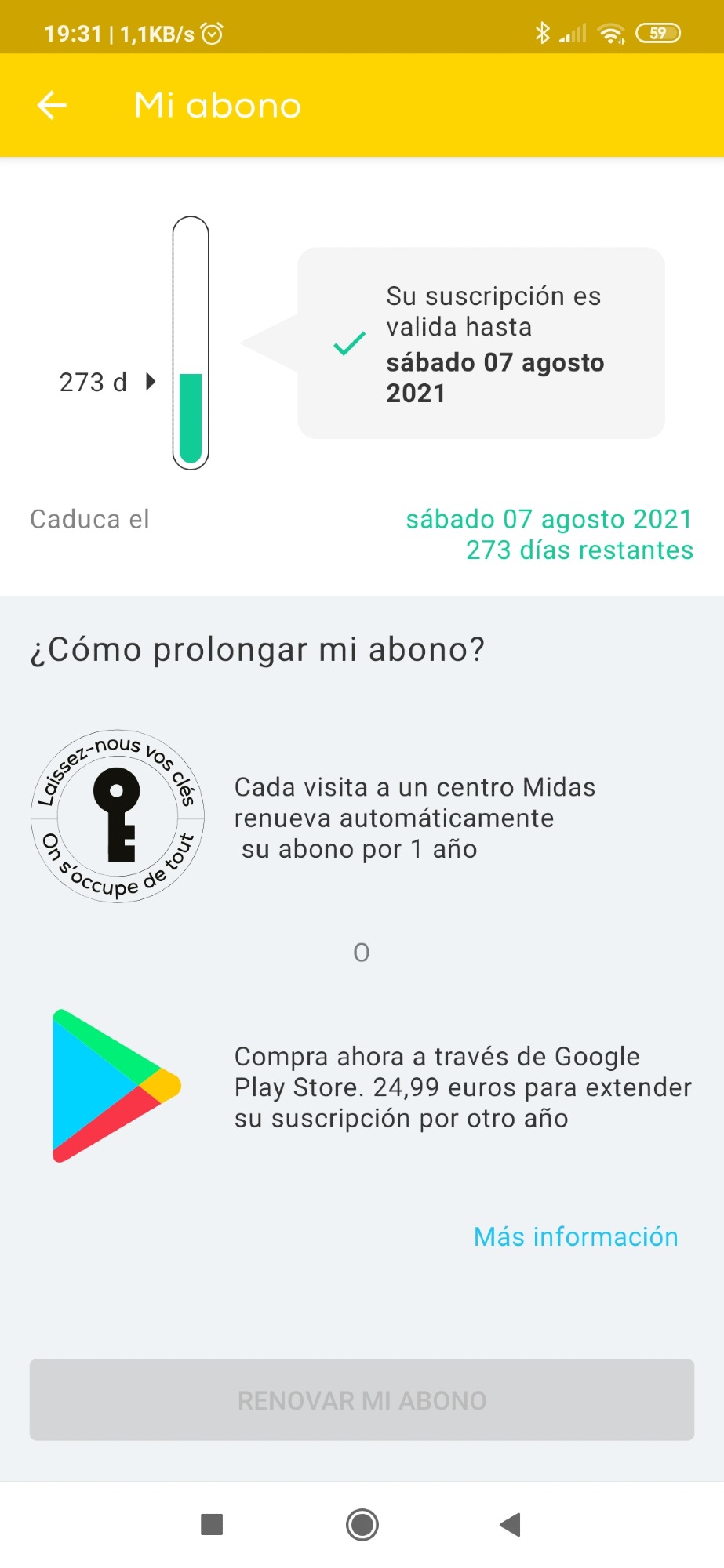
Task: Go to the system home screen
Action: coord(362,1524)
